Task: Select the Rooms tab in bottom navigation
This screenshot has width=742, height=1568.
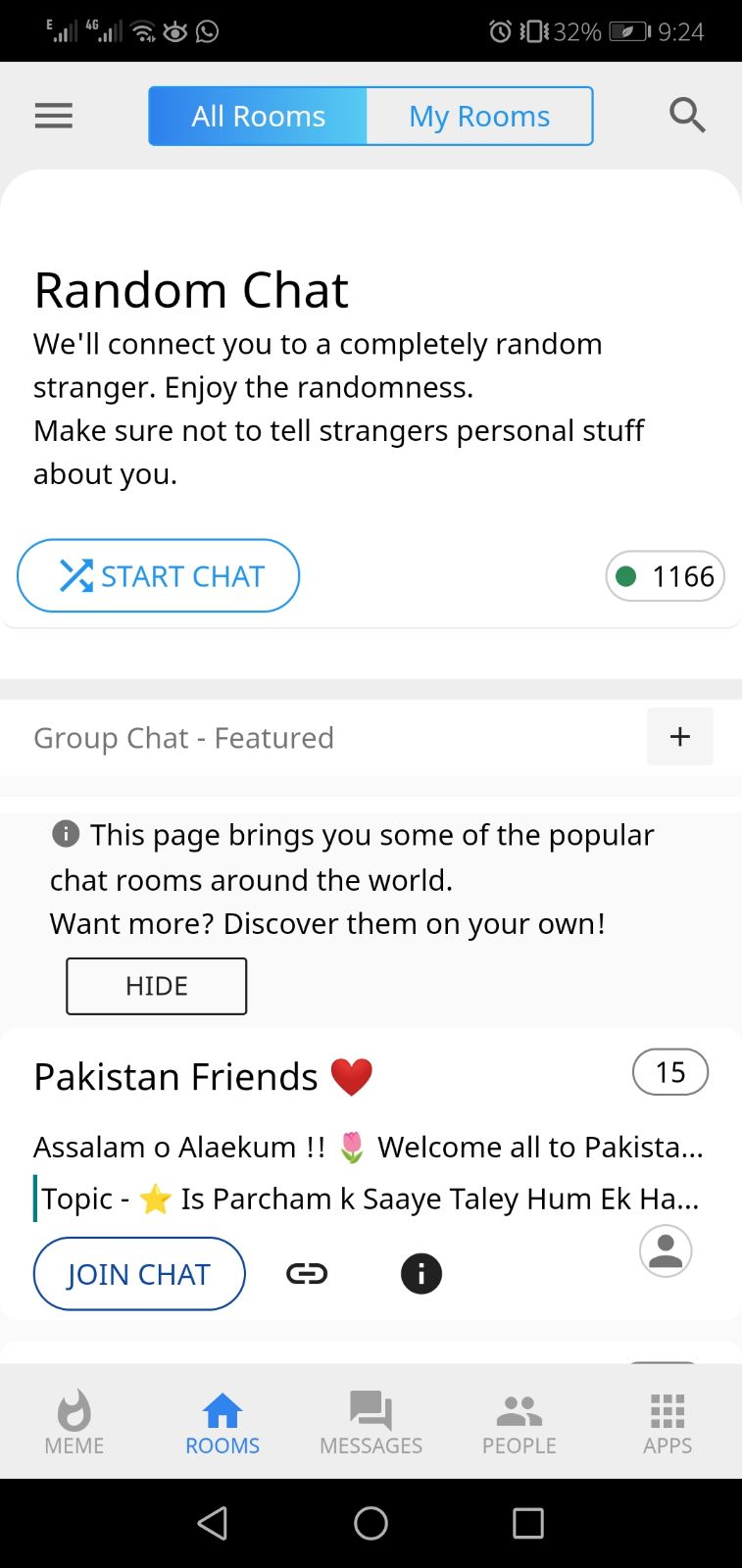Action: [x=223, y=1423]
